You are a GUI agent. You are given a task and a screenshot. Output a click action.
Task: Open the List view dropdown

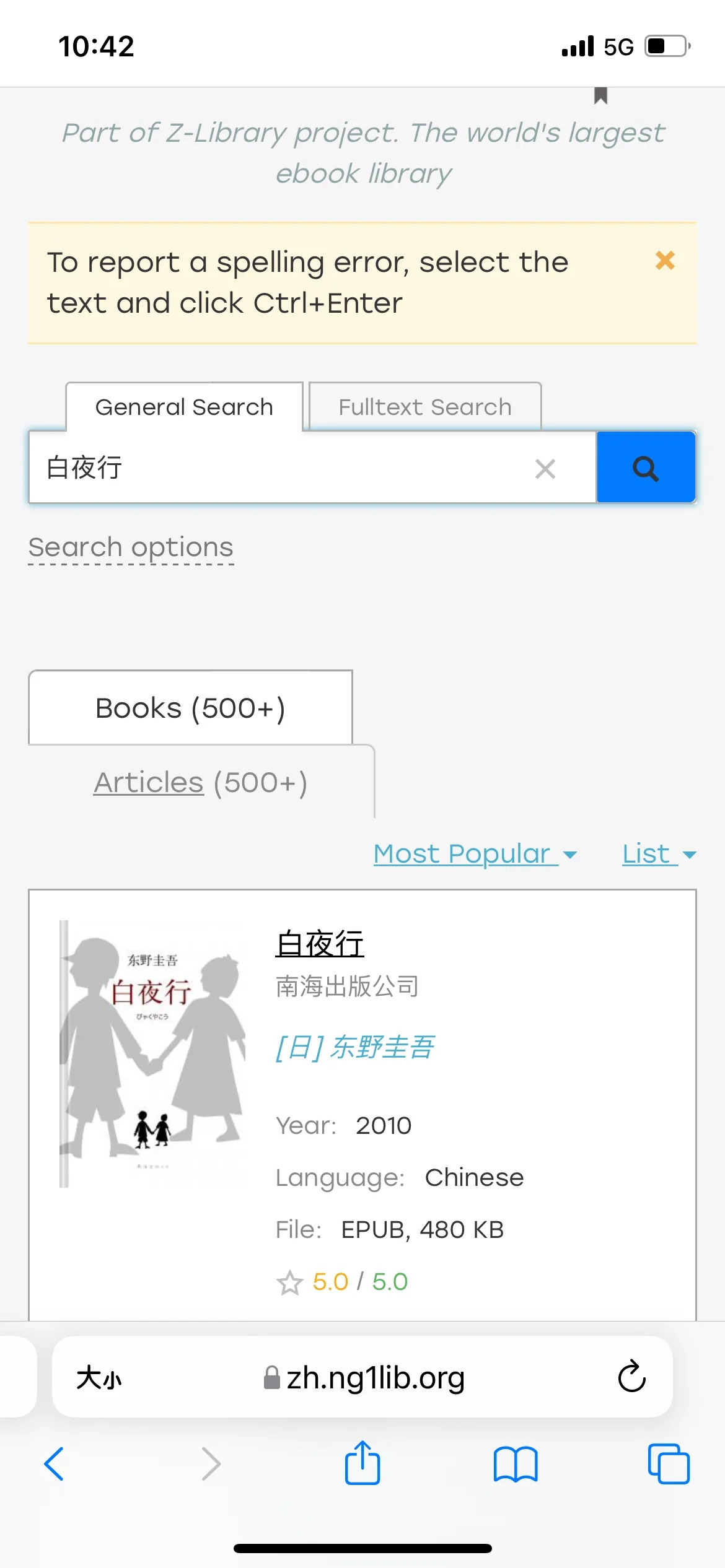659,854
